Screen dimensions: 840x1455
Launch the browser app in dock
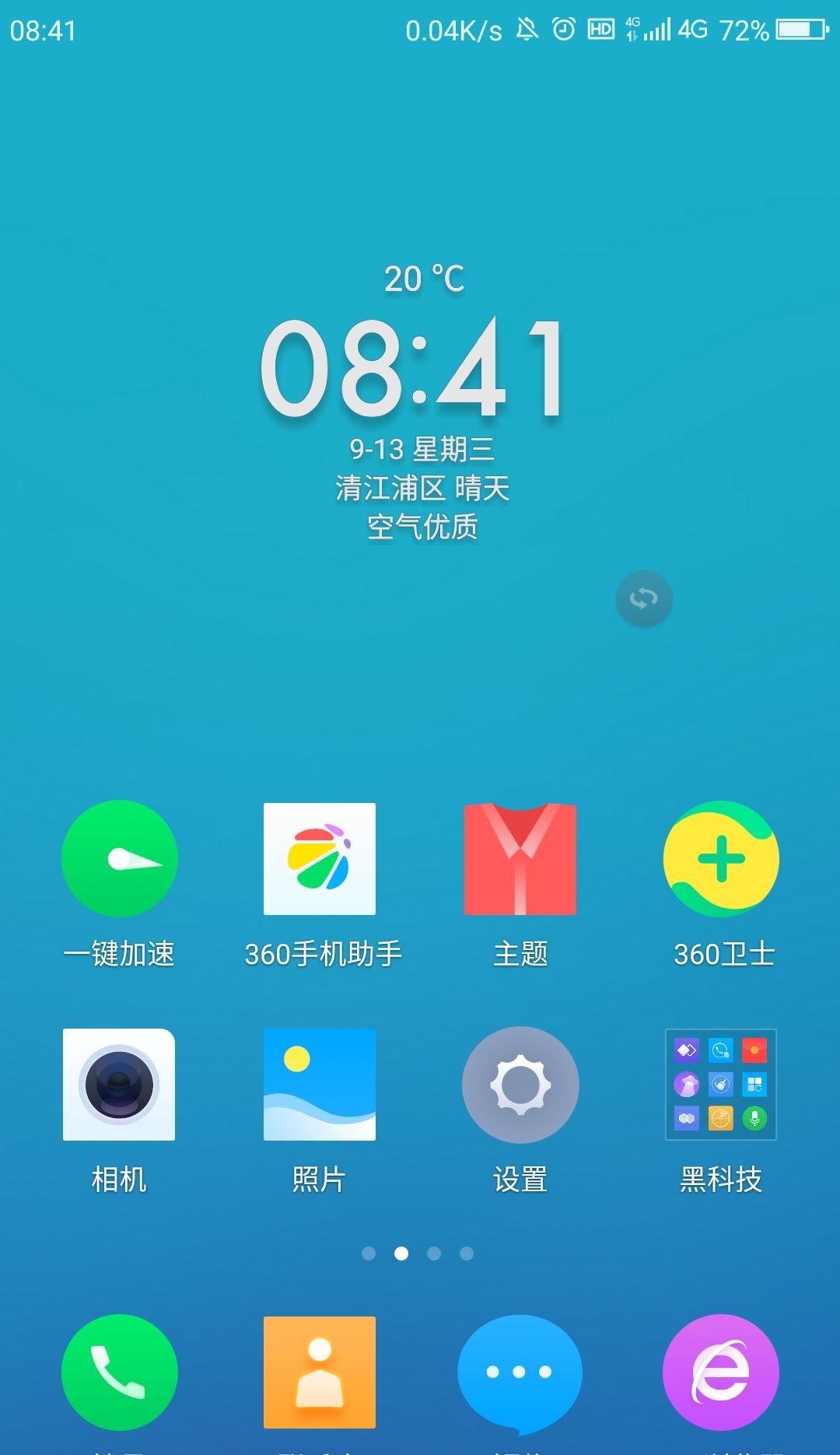(721, 1373)
